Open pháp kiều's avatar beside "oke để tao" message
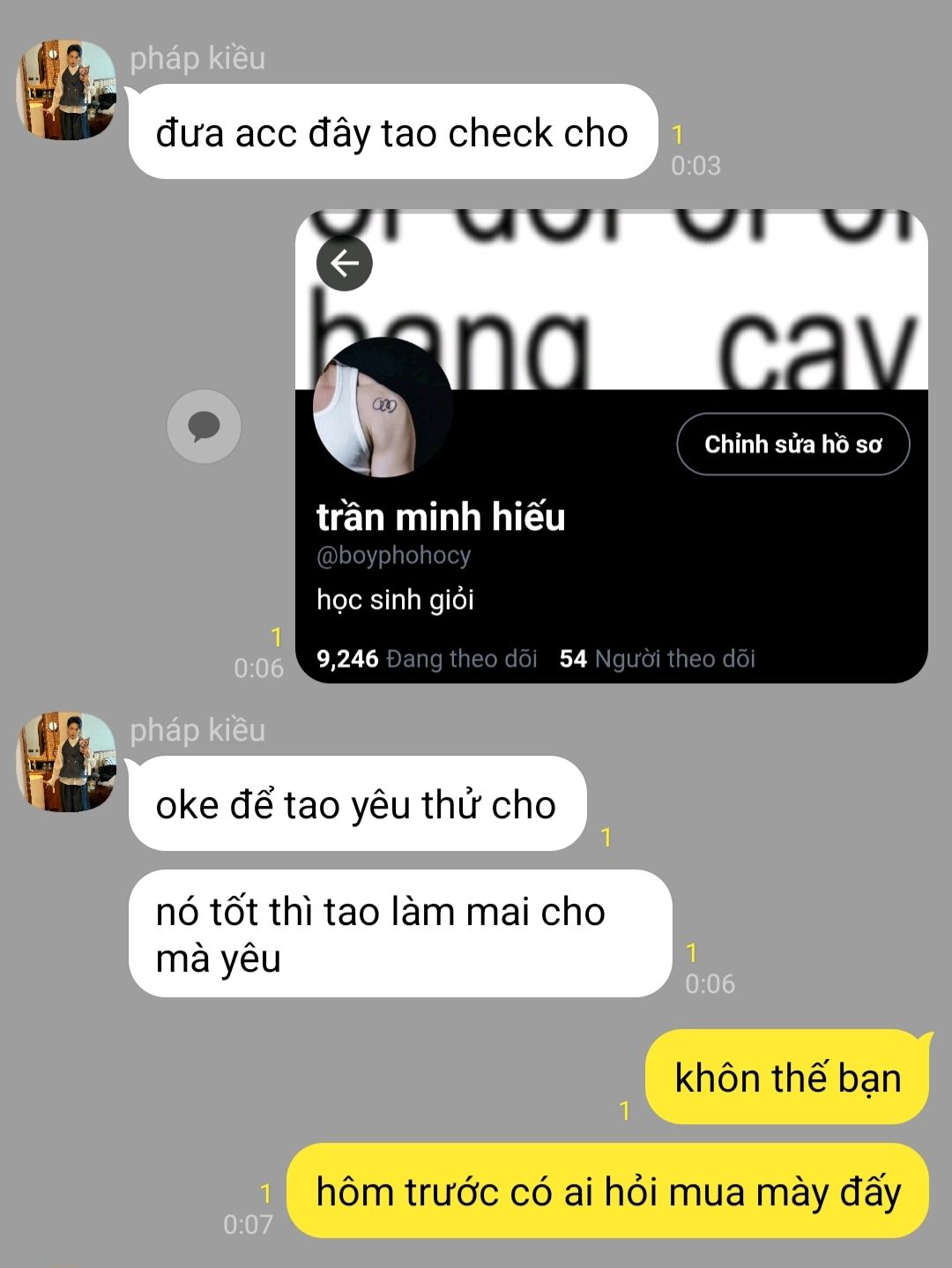 point(67,762)
